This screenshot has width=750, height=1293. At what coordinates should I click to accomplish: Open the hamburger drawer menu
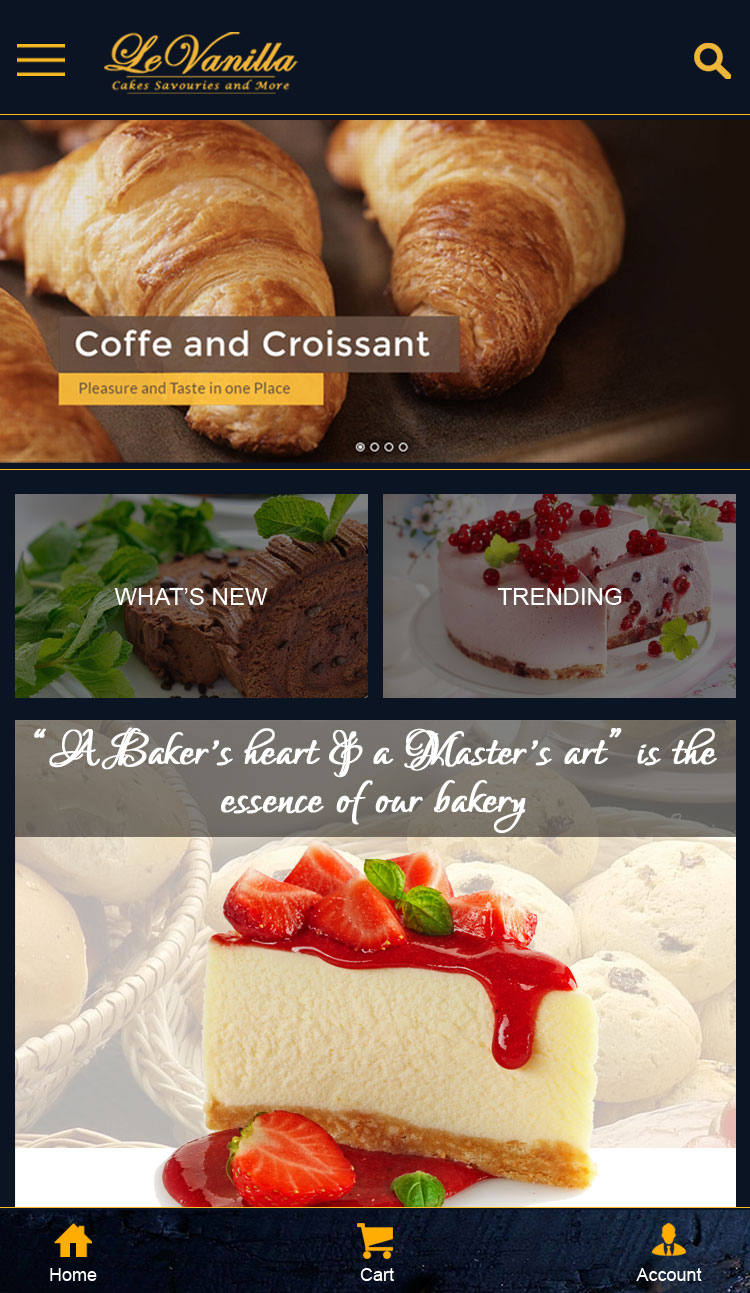41,60
